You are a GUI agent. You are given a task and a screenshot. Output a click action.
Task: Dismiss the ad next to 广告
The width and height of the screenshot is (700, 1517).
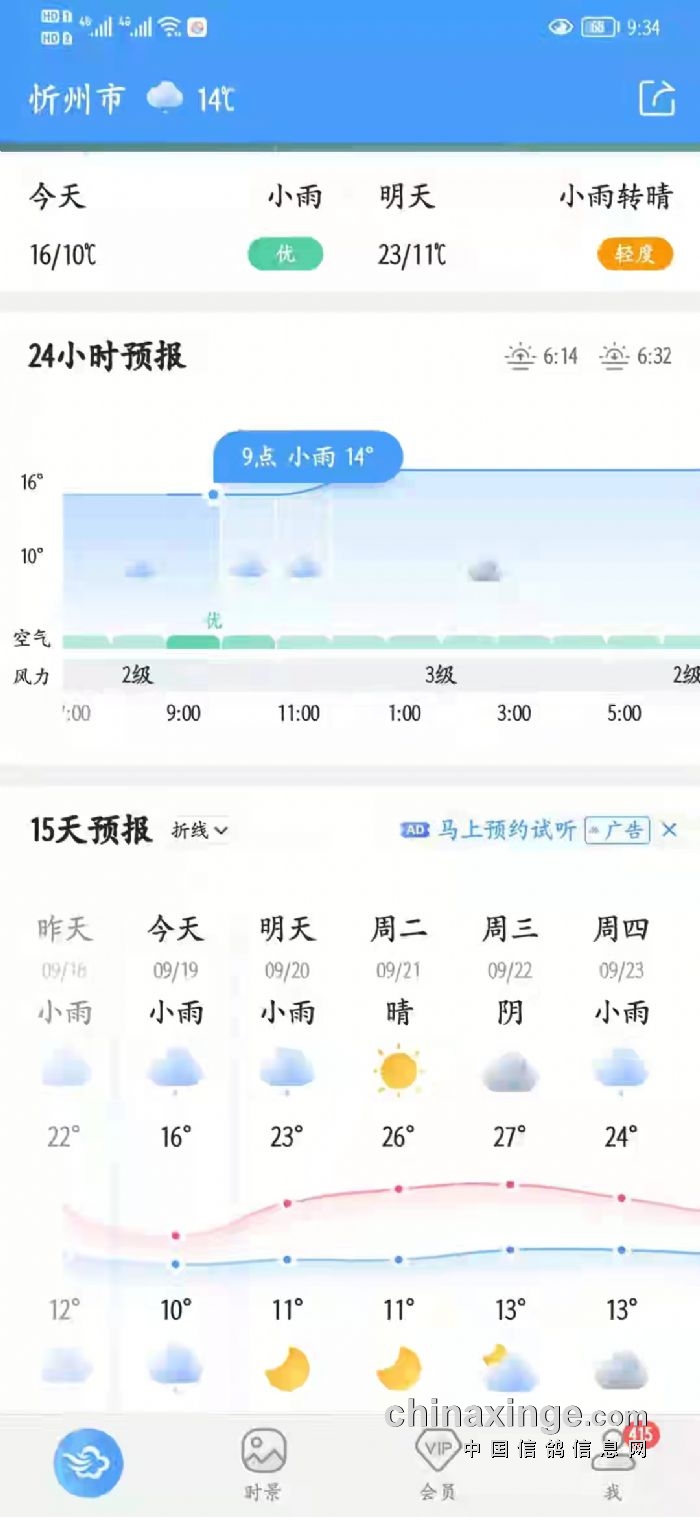670,829
